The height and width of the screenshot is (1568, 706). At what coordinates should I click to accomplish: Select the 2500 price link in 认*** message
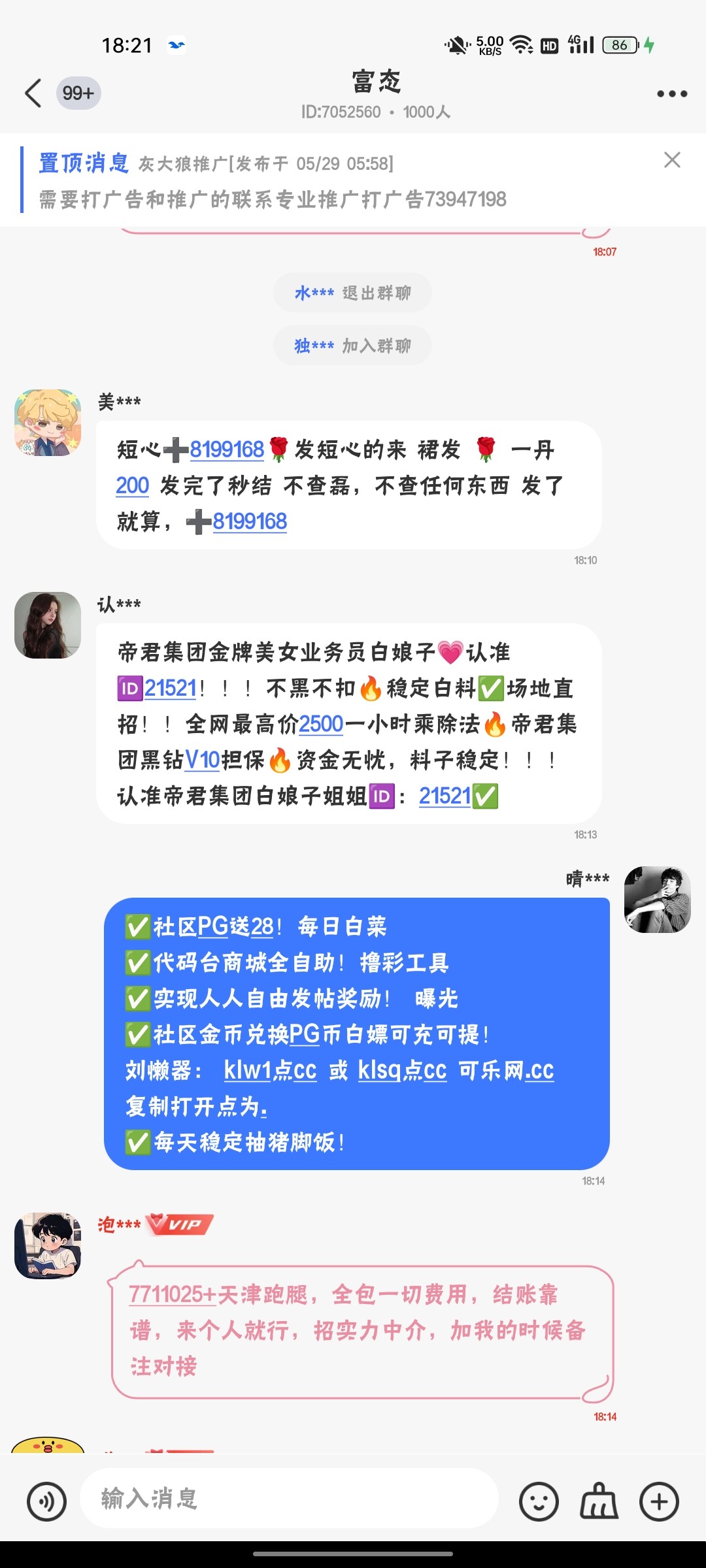point(320,724)
